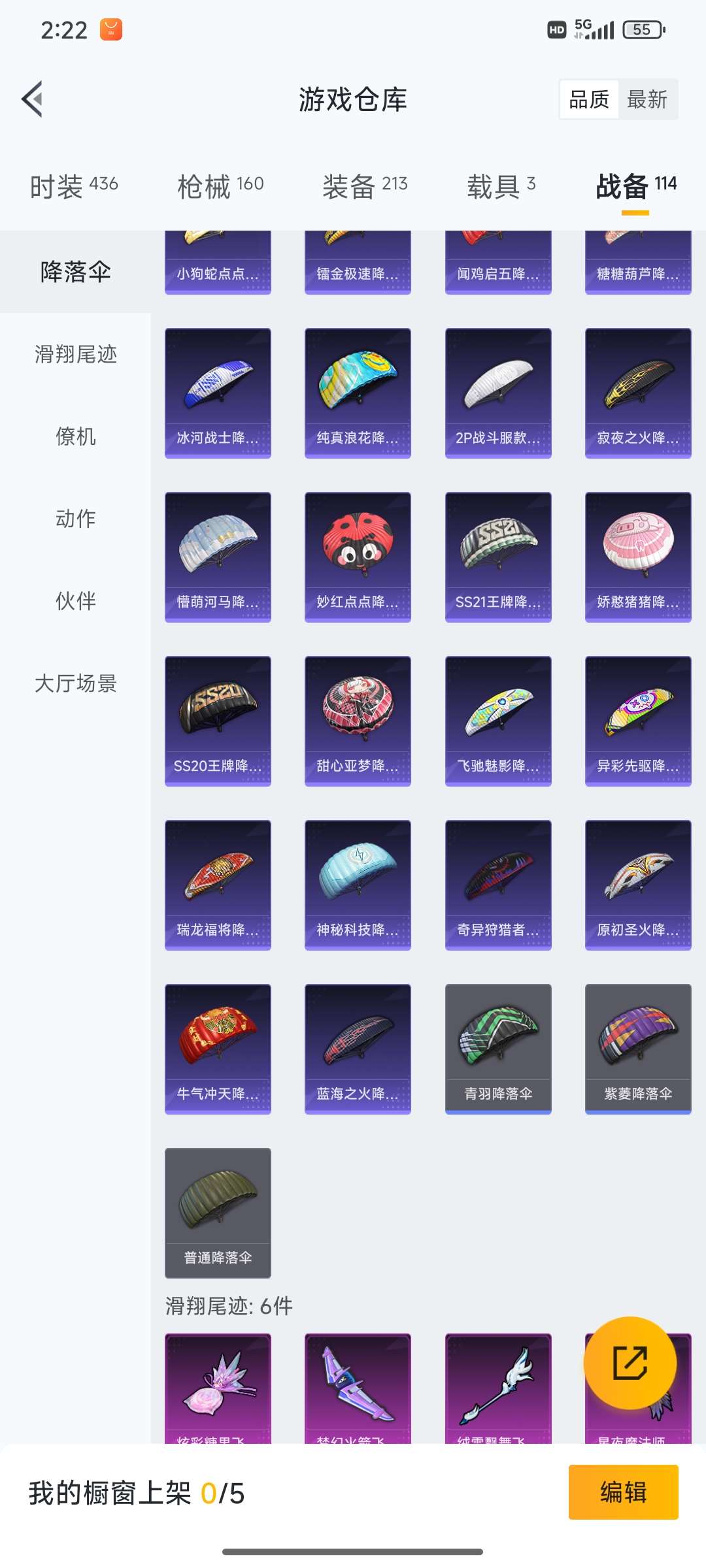Image resolution: width=706 pixels, height=1568 pixels.
Task: Switch to the 装备 tab
Action: (365, 186)
